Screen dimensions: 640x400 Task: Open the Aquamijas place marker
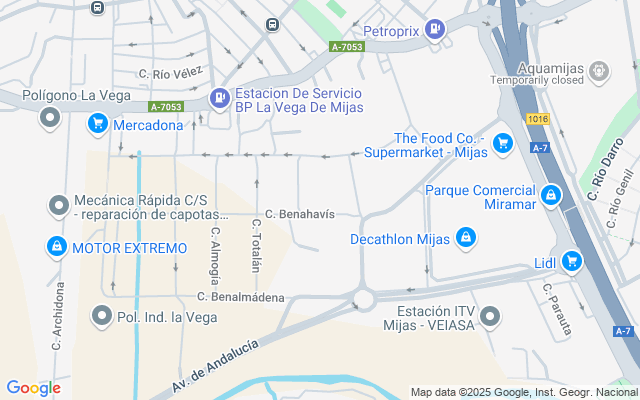(x=599, y=70)
